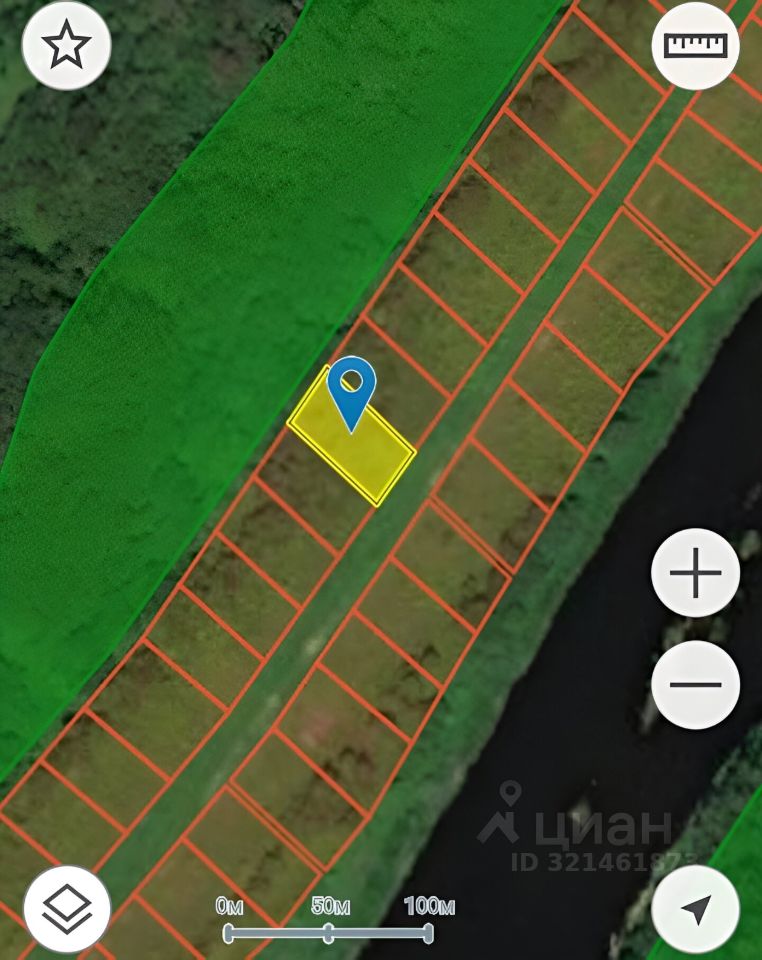Zoom in on the map
Viewport: 762px width, 960px height.
(x=695, y=574)
